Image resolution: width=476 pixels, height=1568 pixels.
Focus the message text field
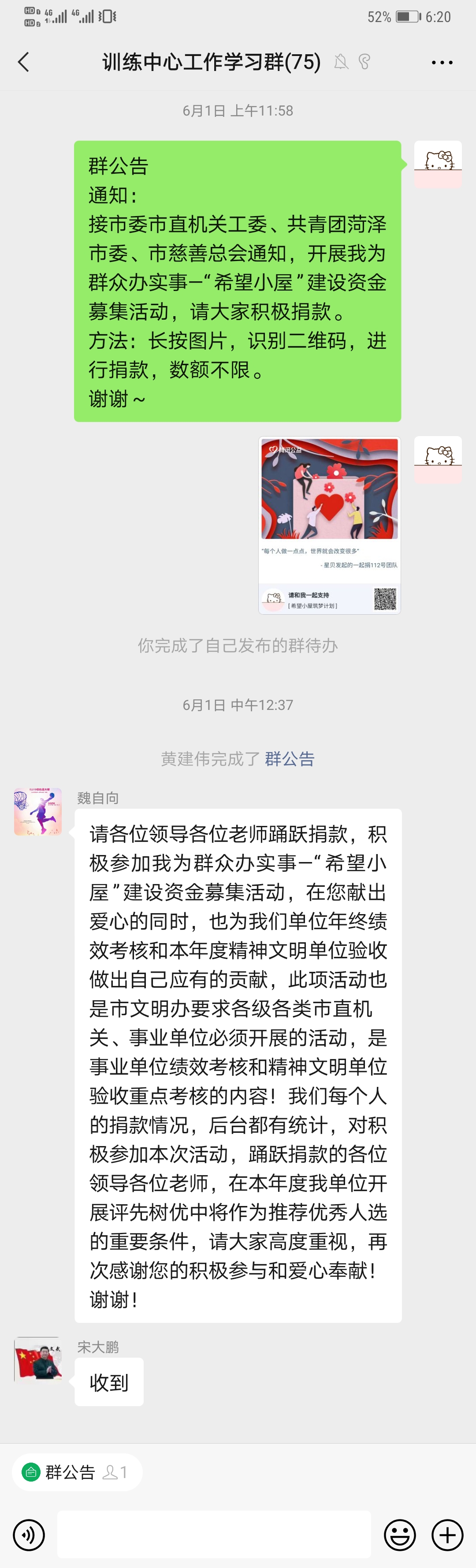click(214, 1534)
